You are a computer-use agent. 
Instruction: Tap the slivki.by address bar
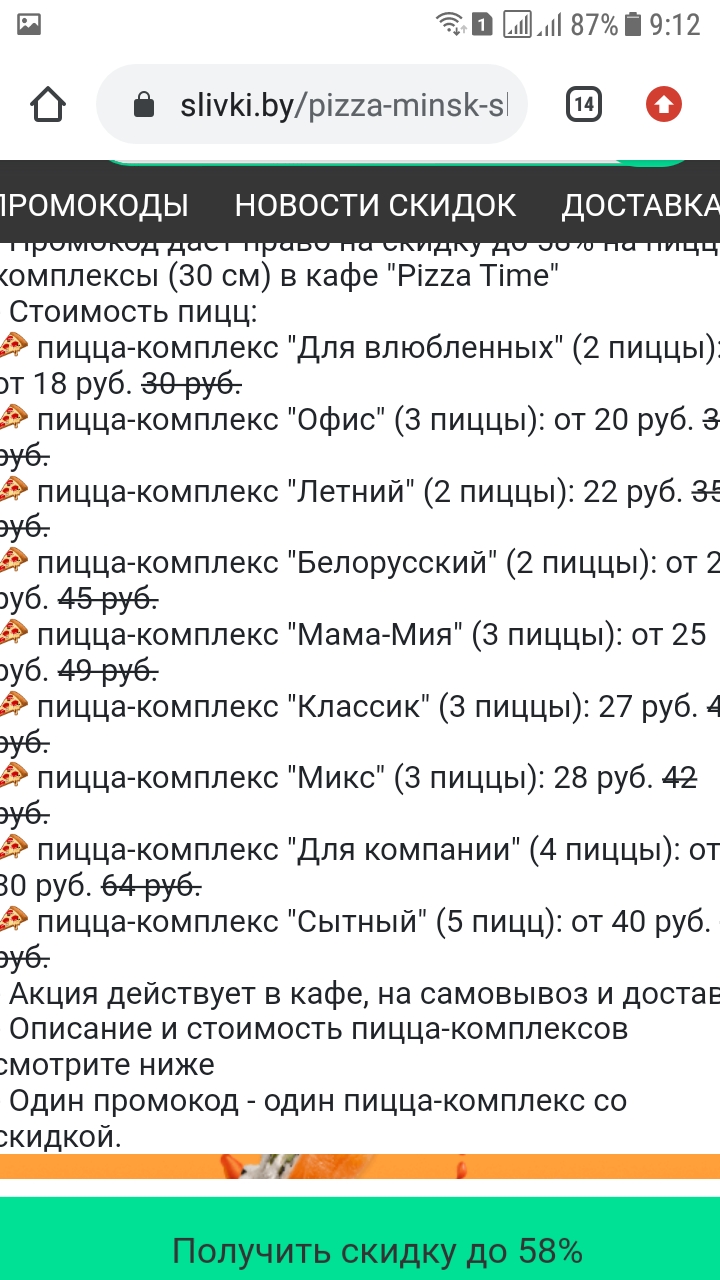click(330, 104)
